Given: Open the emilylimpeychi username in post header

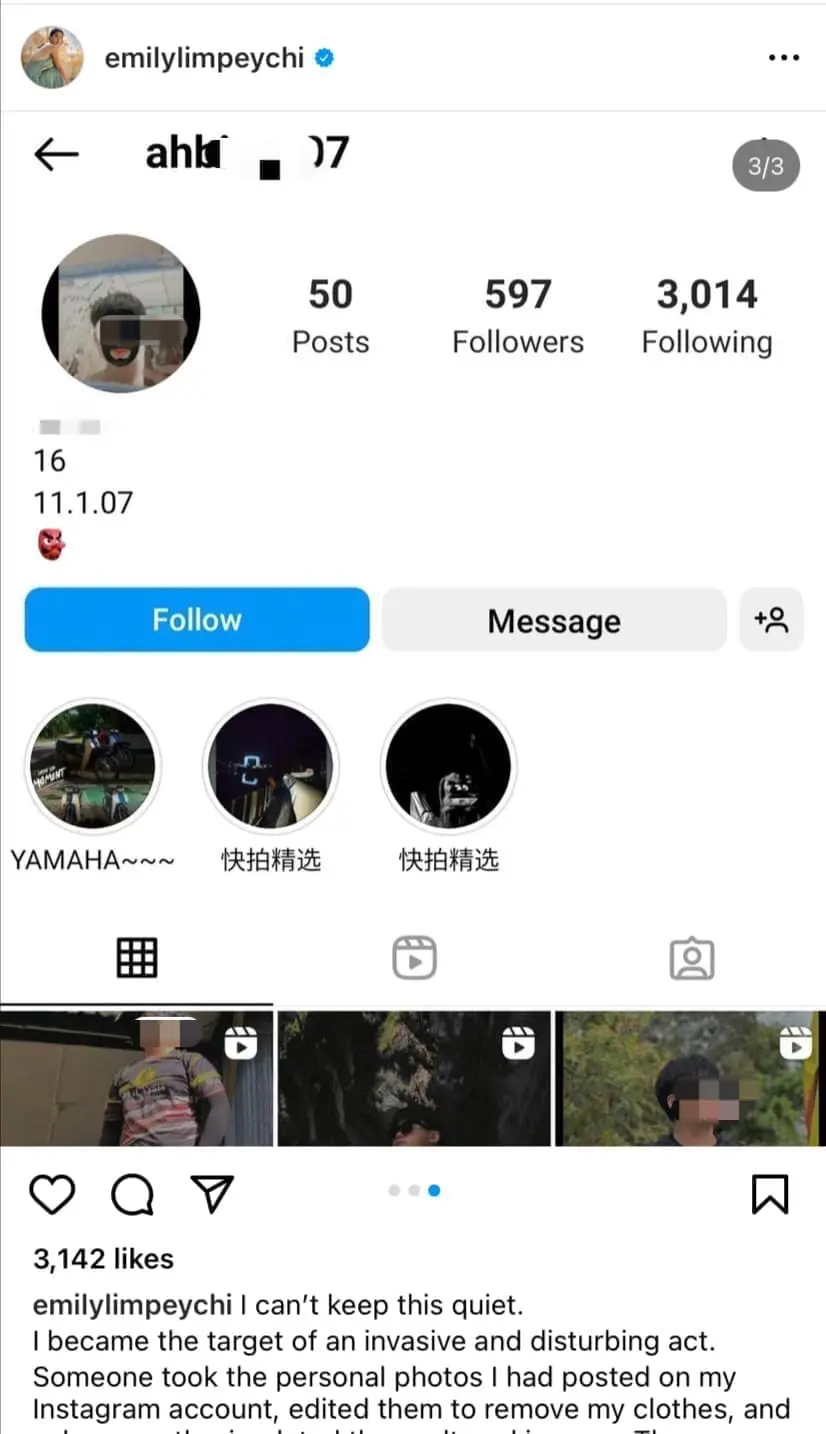Looking at the screenshot, I should [x=204, y=58].
